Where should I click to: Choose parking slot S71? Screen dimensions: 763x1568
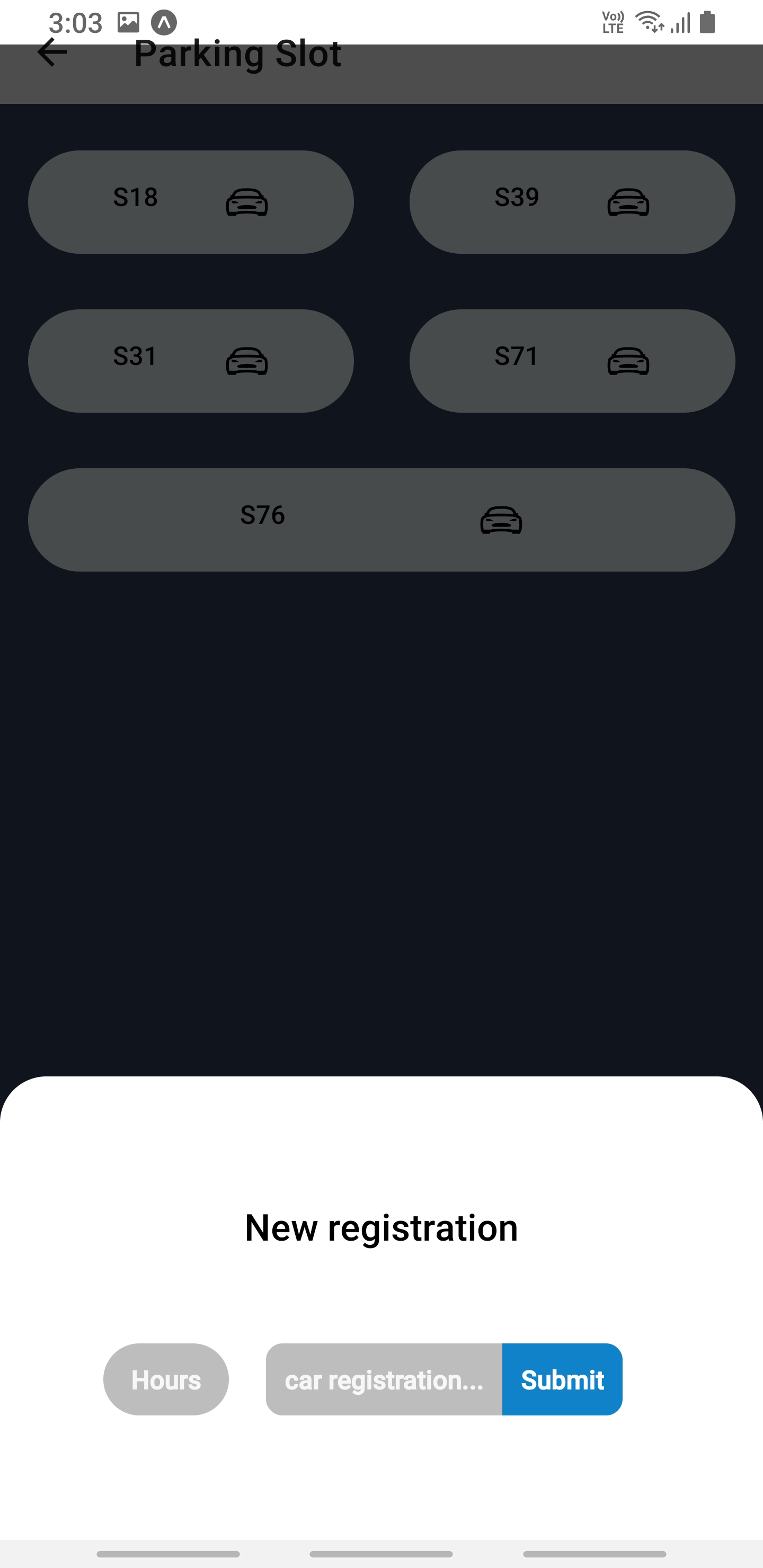click(572, 361)
